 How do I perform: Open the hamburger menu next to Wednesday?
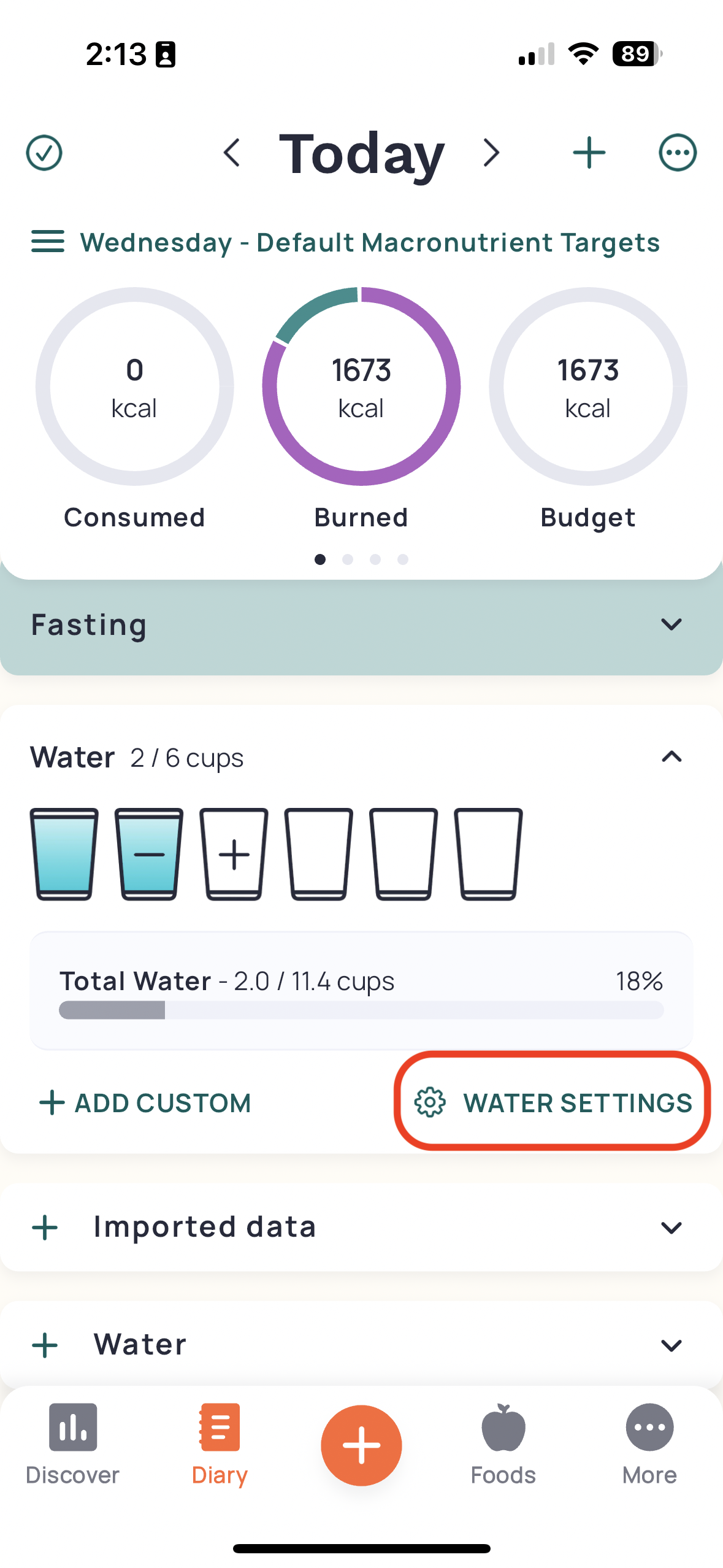[48, 242]
